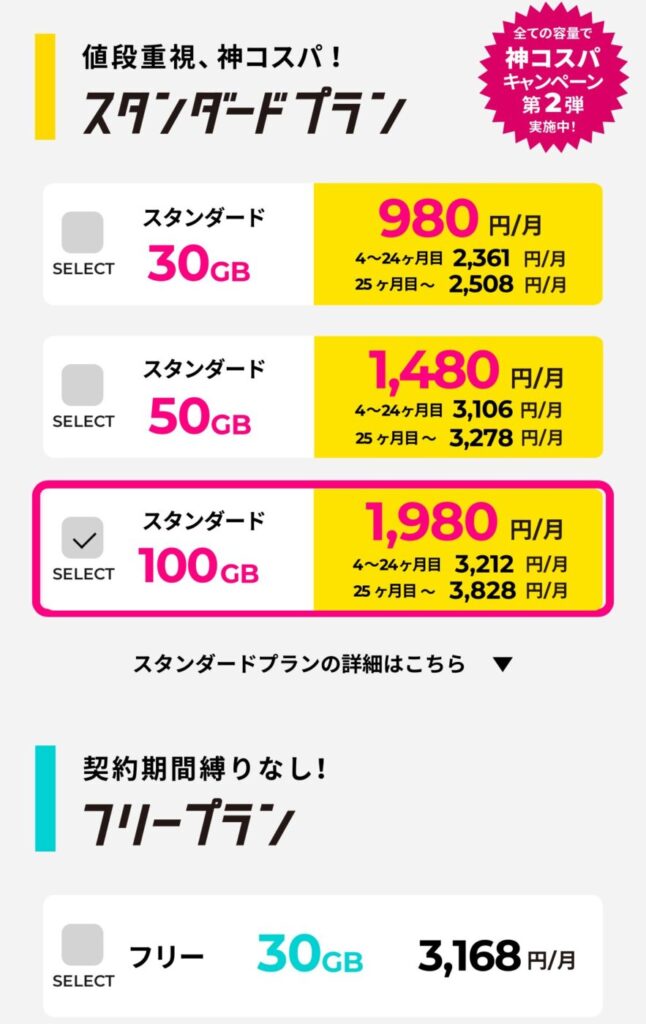Select the フリー 30GB plan checkbox

pyautogui.click(x=82, y=945)
